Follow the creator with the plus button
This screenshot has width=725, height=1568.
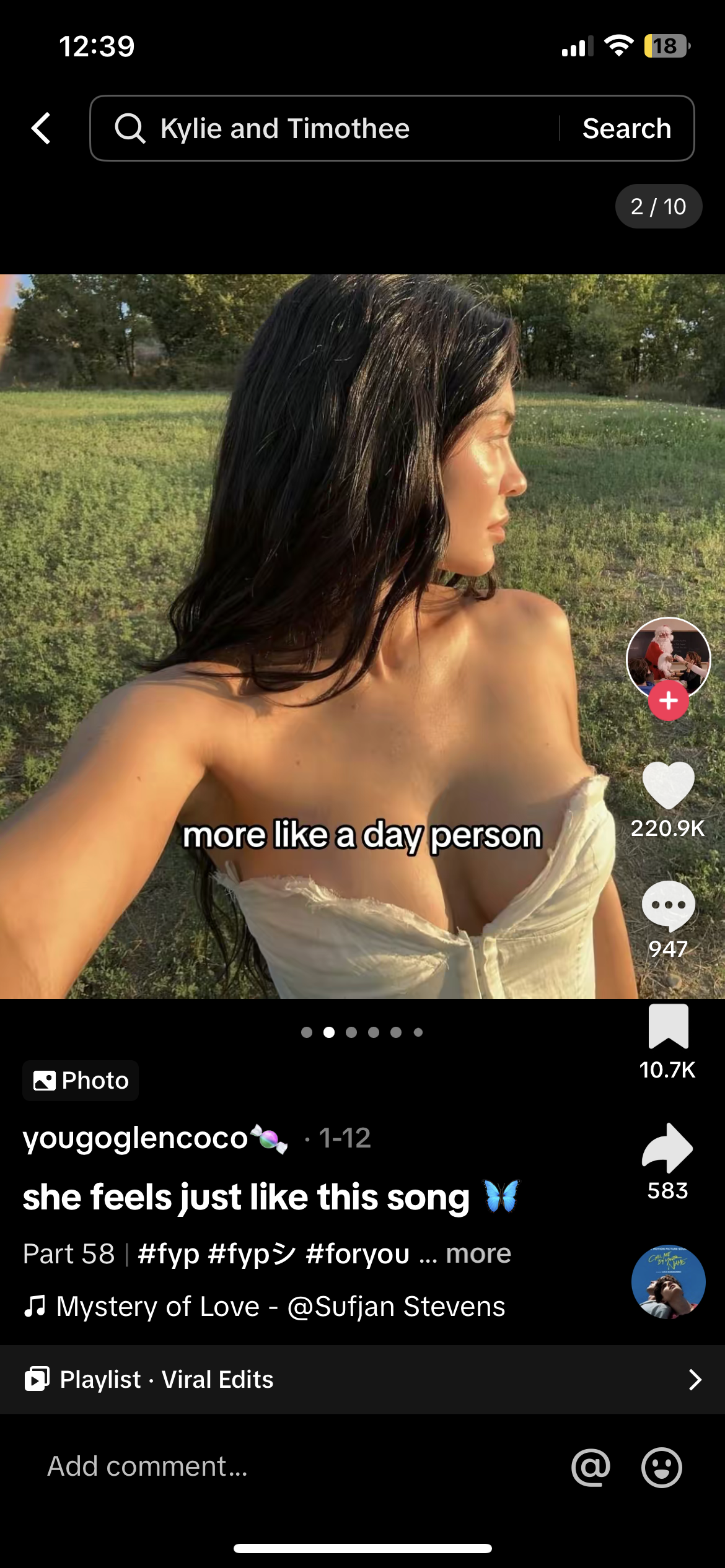click(x=668, y=701)
